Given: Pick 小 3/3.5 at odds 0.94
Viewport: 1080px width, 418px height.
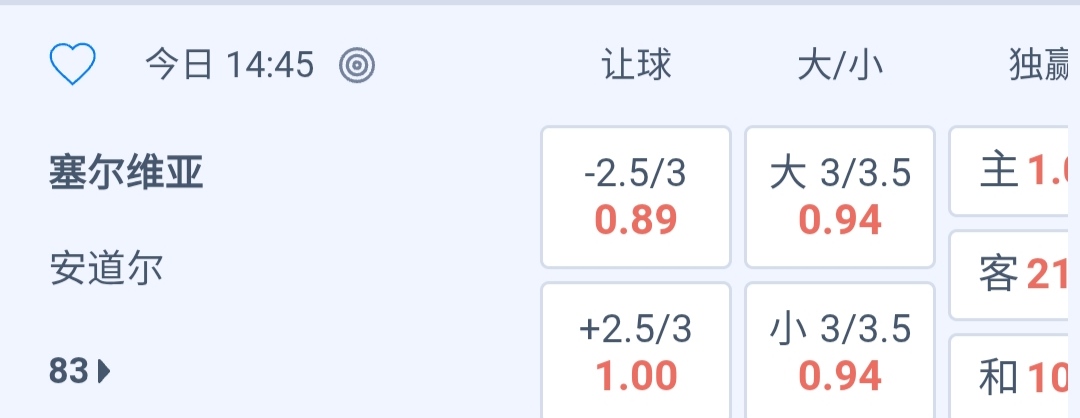Looking at the screenshot, I should pos(840,352).
